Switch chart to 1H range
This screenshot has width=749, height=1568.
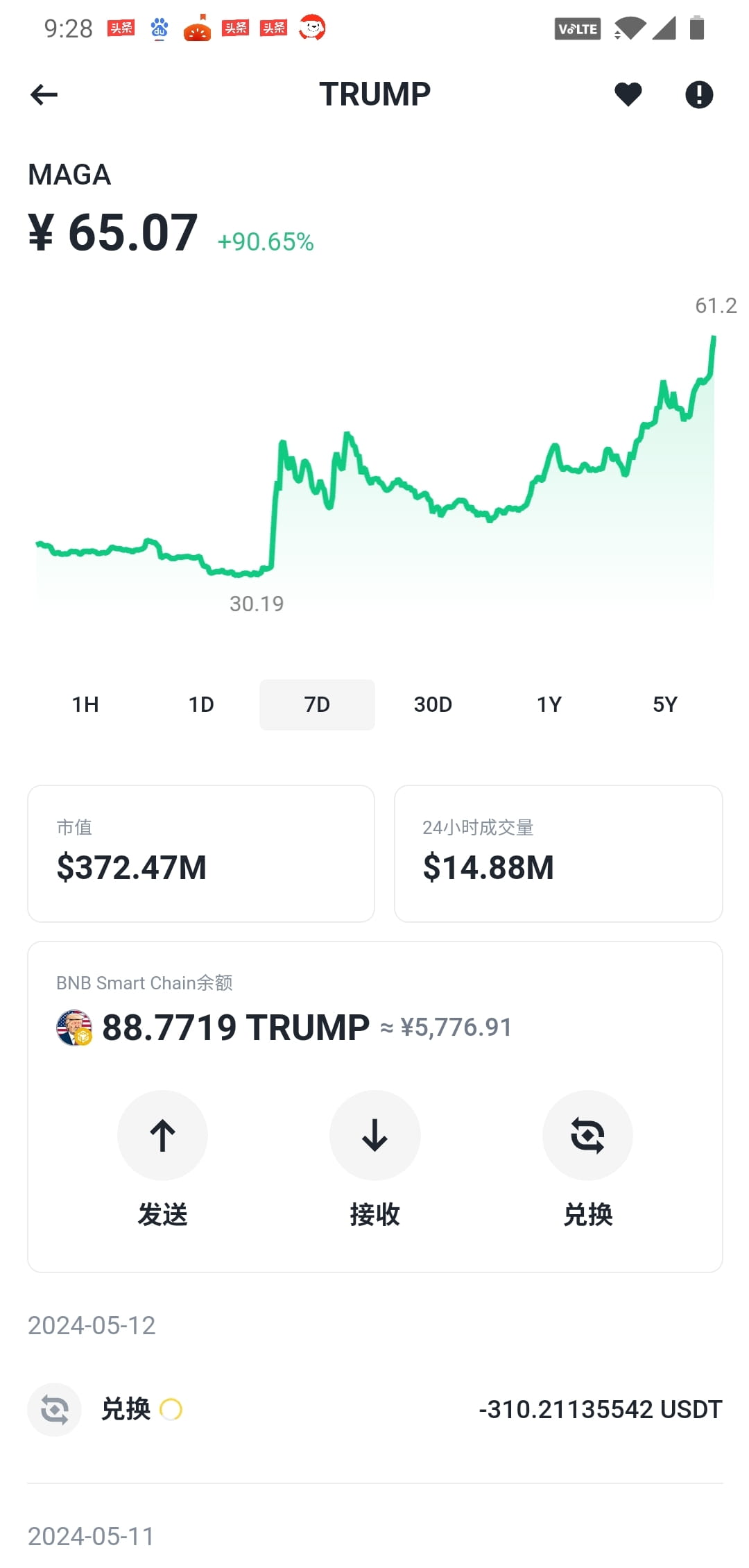click(84, 704)
